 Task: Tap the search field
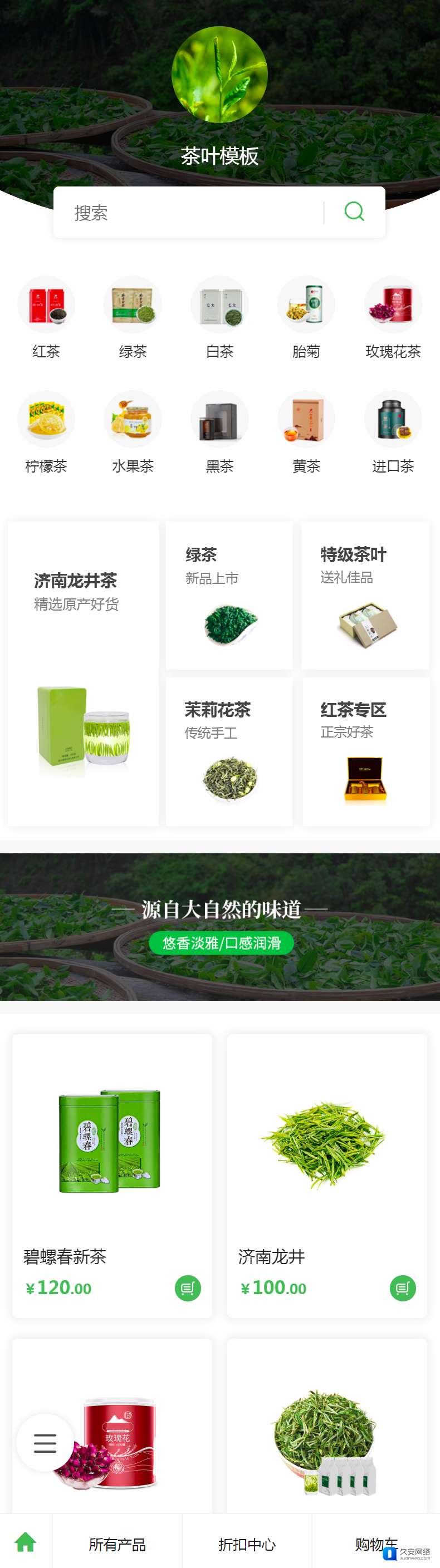click(x=189, y=213)
